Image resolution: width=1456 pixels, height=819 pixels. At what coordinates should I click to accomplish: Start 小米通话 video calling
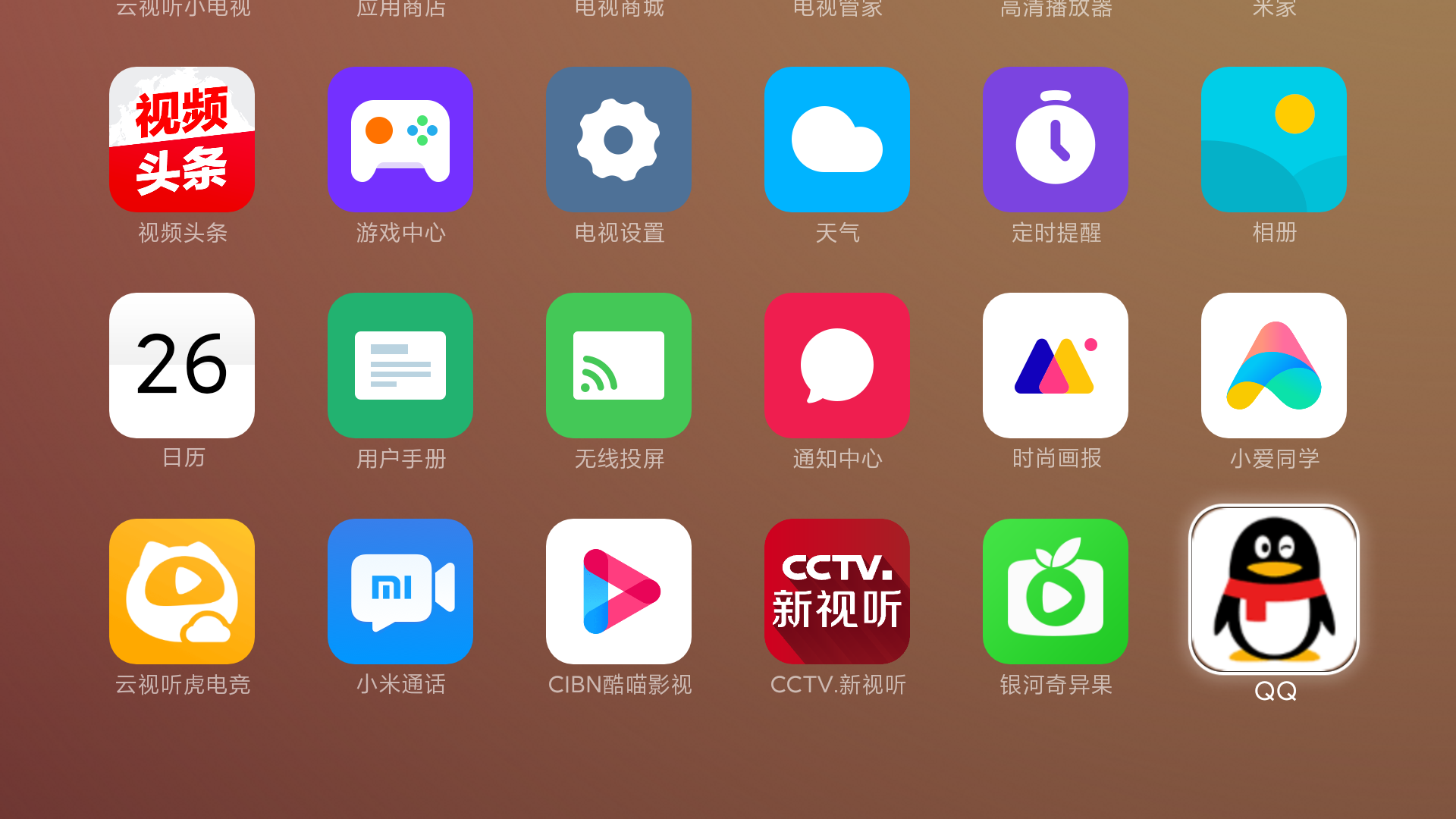(x=400, y=591)
